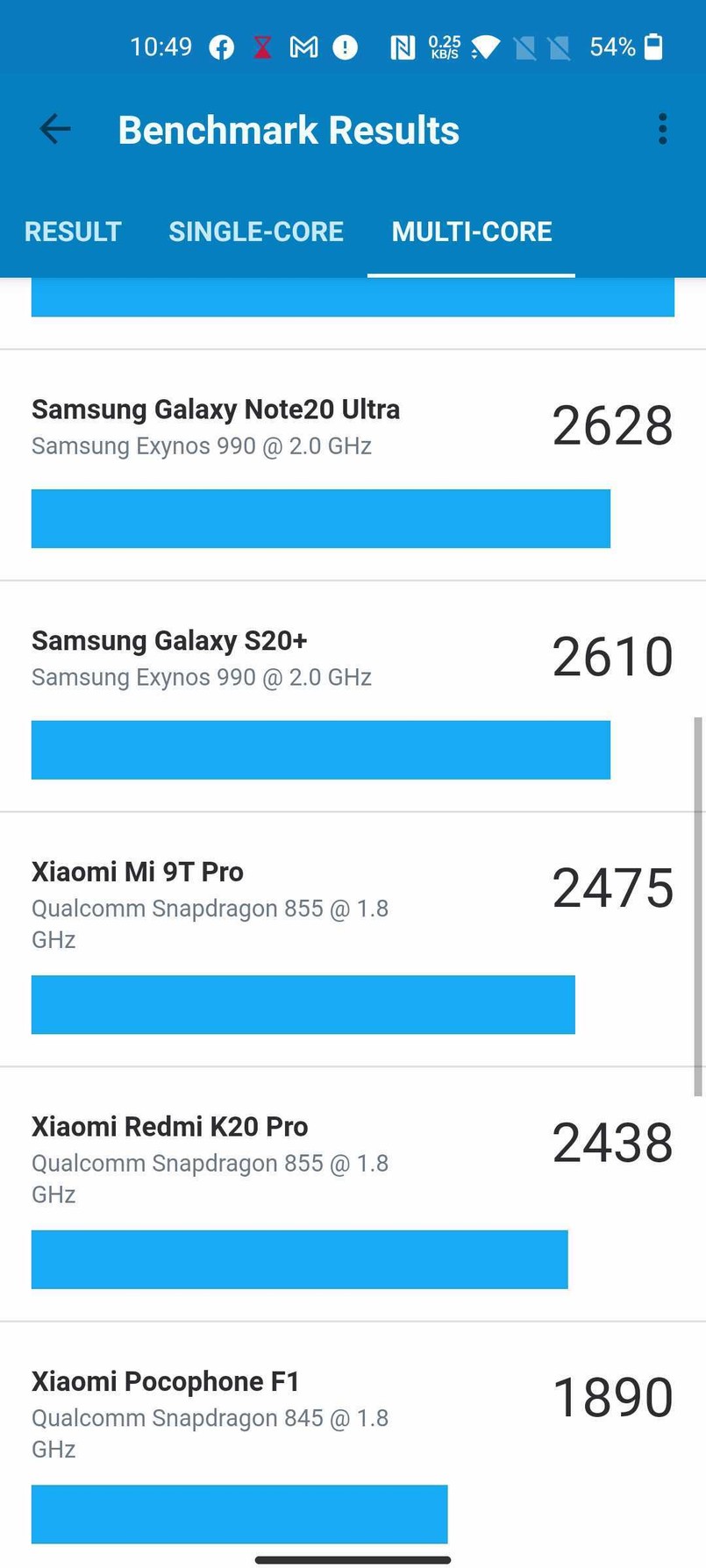Tap the exclamation alert status icon
This screenshot has width=706, height=1568.
tap(346, 47)
